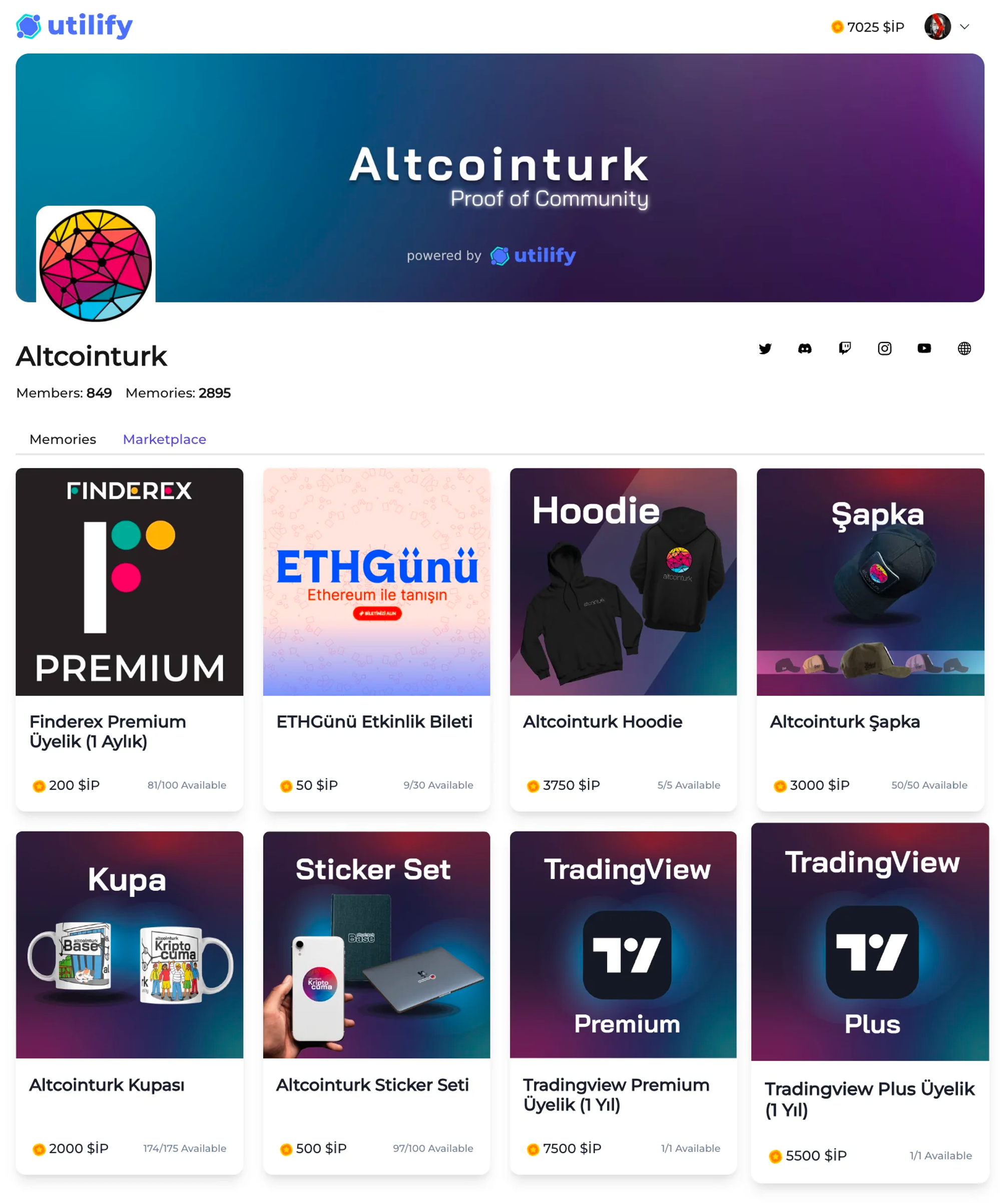1001x1204 pixels.
Task: Open the Altcointurk Hoodie listing
Action: click(623, 639)
